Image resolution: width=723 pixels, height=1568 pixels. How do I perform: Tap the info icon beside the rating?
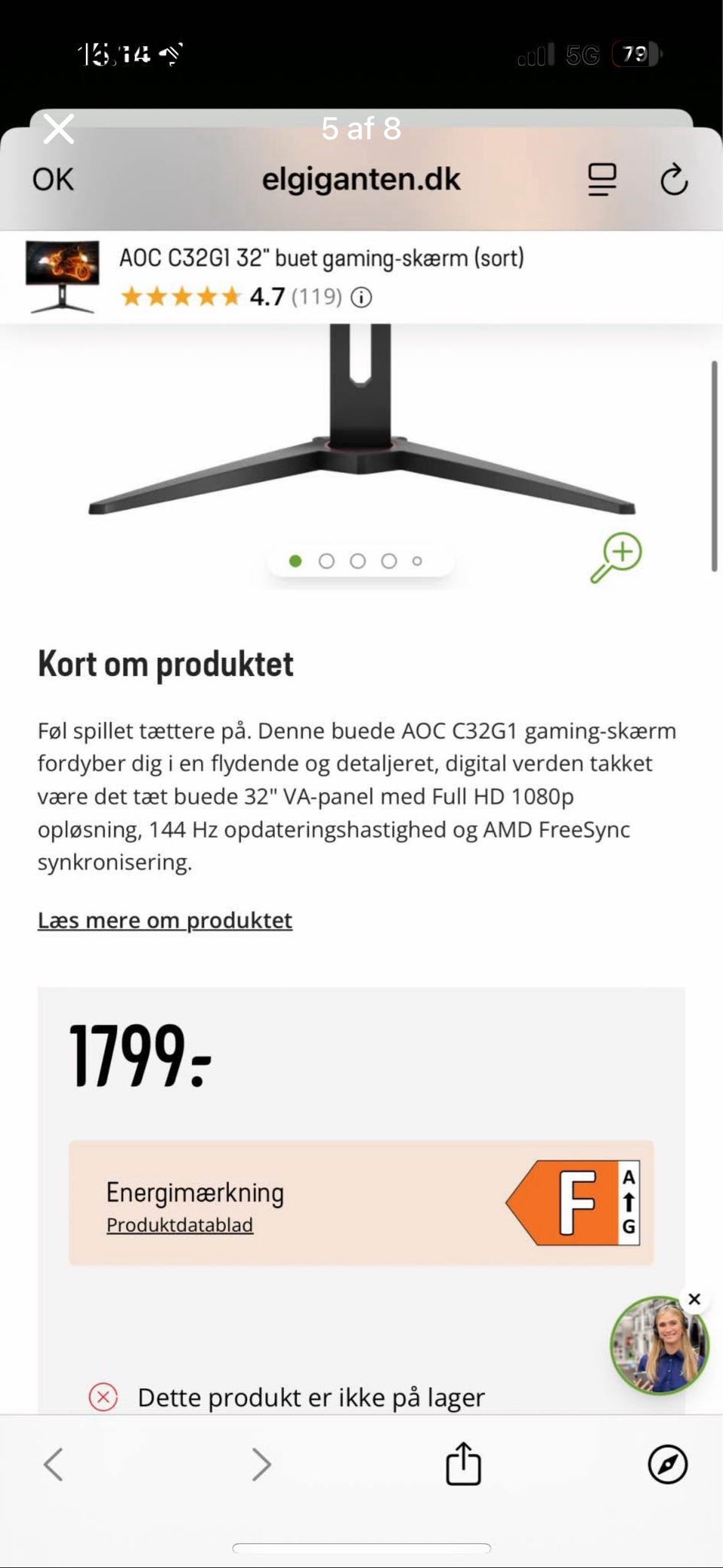pos(361,297)
